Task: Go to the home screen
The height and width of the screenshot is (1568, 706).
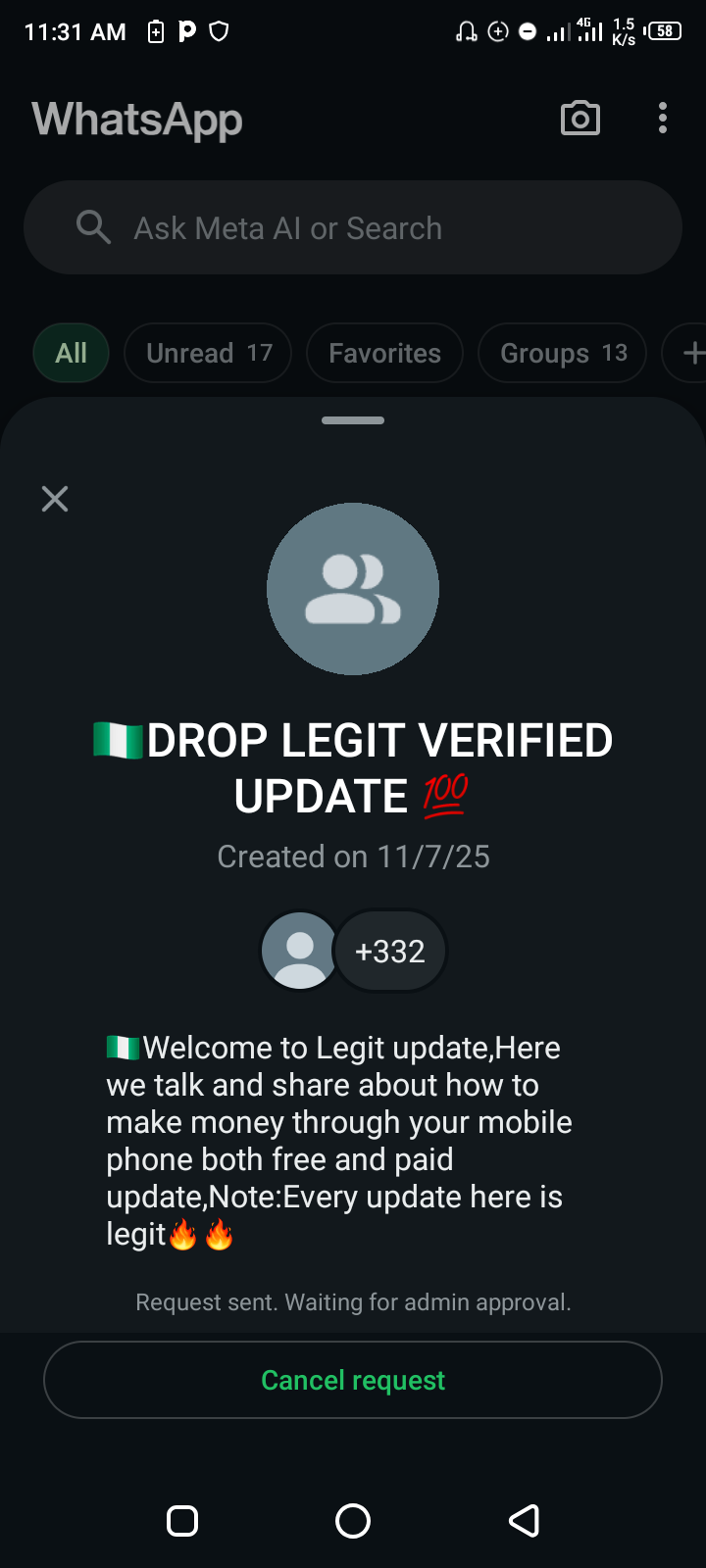Action: point(353,1521)
